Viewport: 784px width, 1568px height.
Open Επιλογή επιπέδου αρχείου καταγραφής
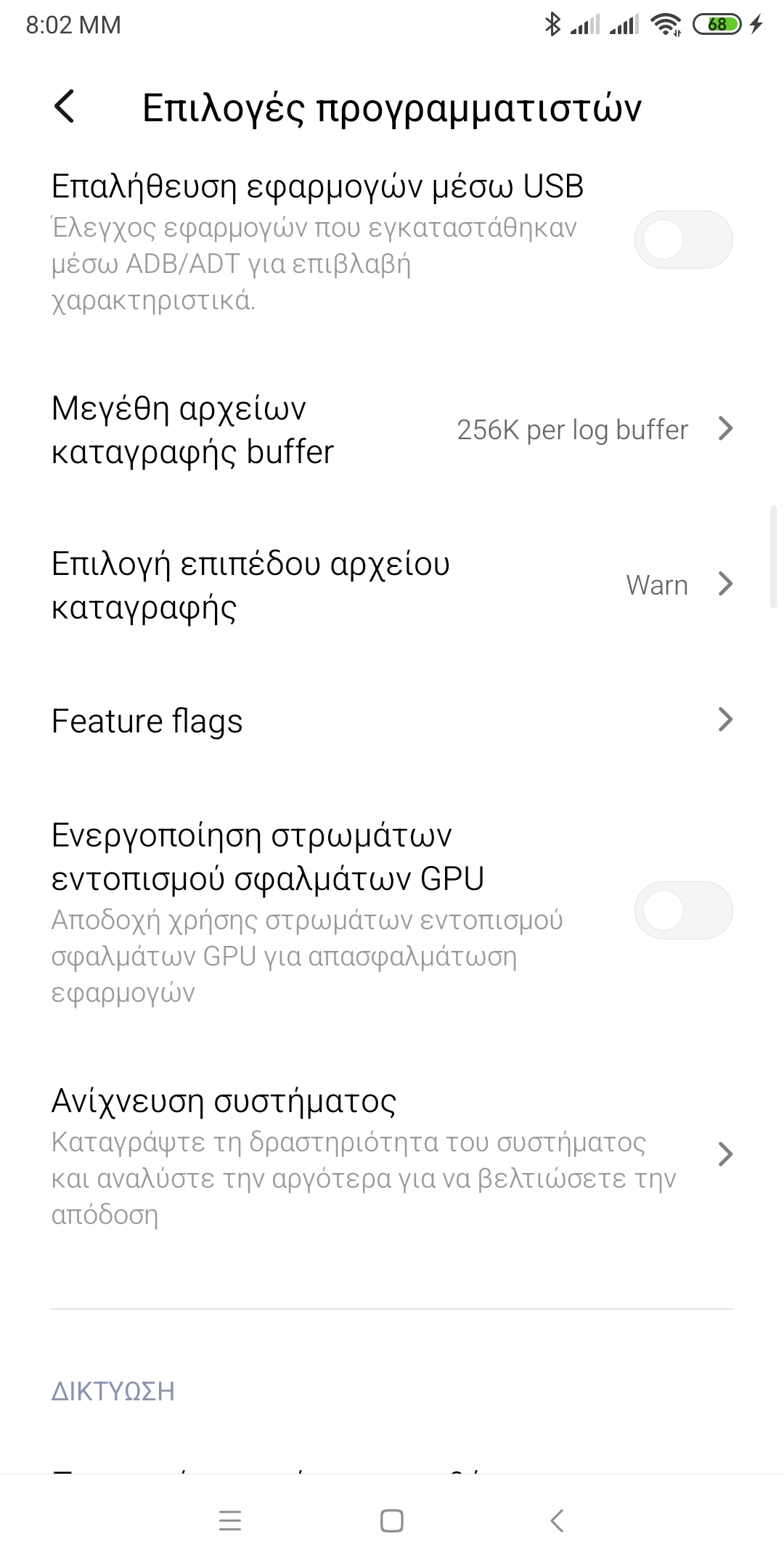click(392, 585)
